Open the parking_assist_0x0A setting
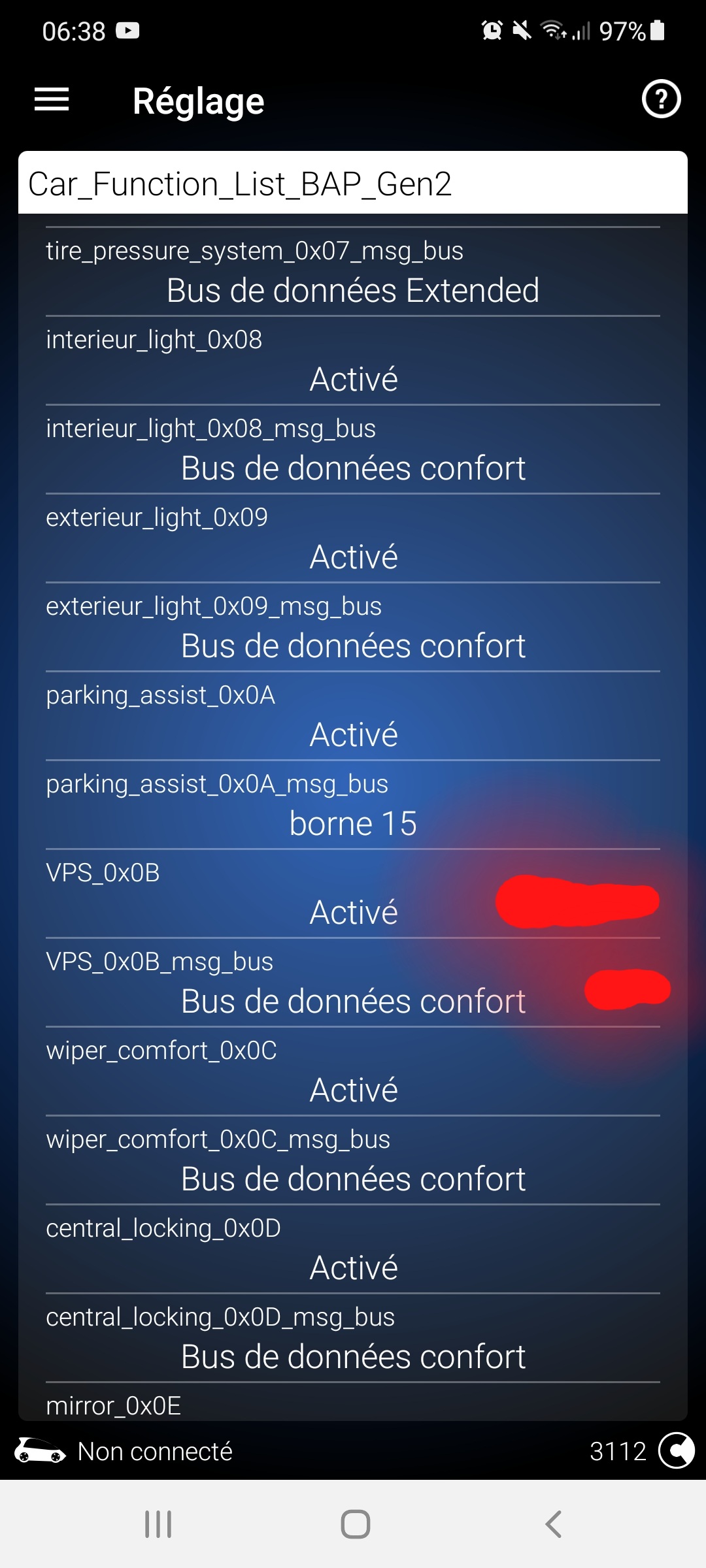Image resolution: width=706 pixels, height=1568 pixels. (353, 717)
